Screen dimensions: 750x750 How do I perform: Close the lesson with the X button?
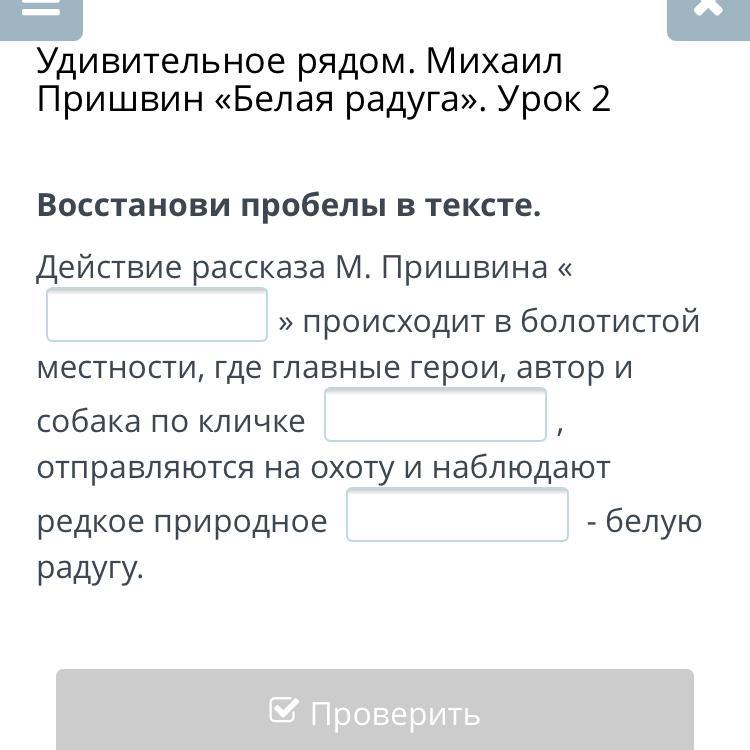point(707,10)
